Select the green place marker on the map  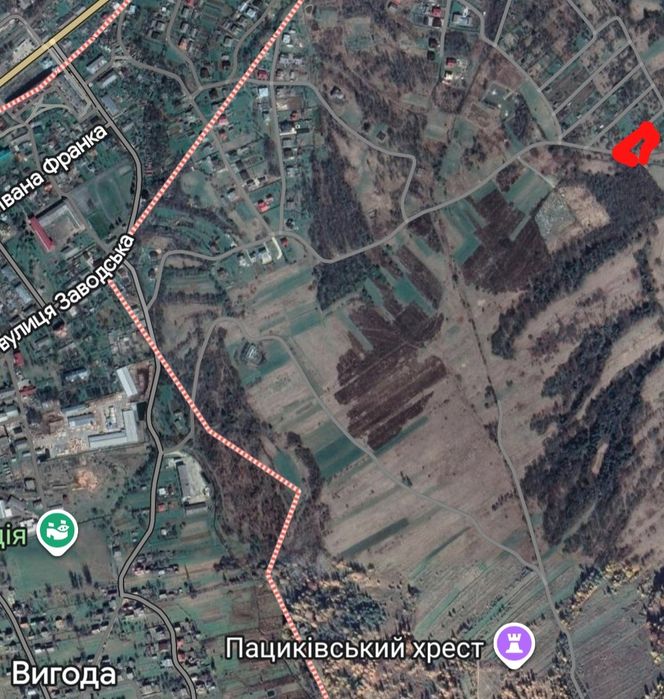[57, 530]
